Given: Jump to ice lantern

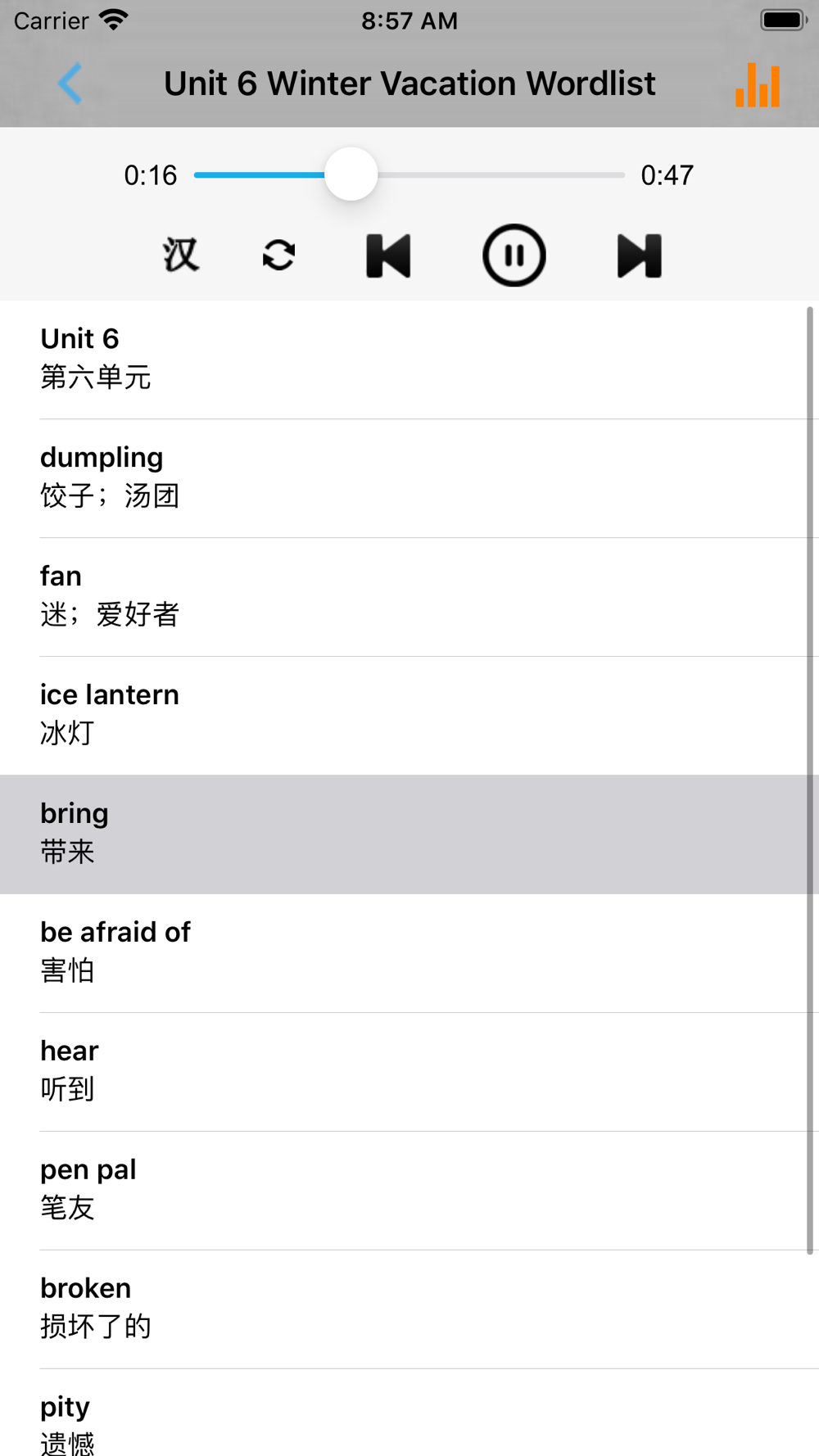Looking at the screenshot, I should coord(409,716).
